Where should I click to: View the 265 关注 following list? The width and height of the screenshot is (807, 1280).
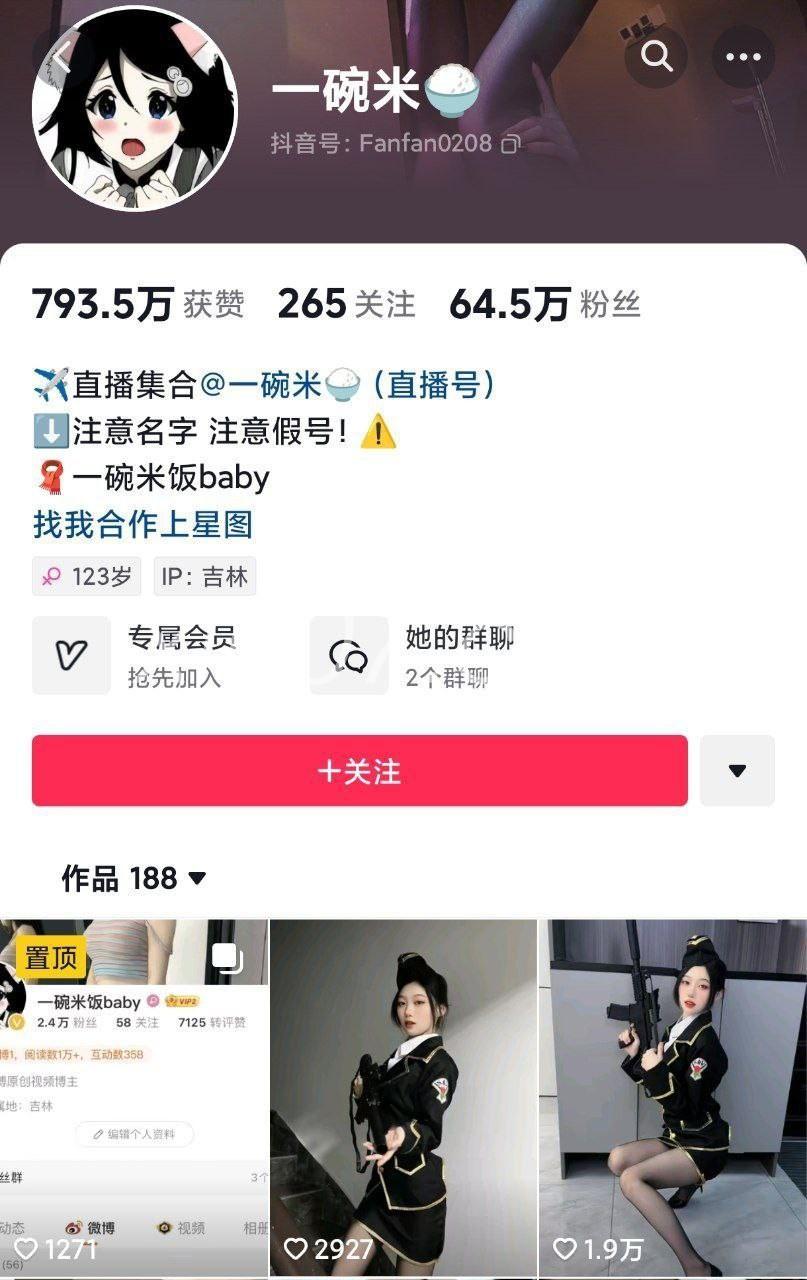(345, 304)
